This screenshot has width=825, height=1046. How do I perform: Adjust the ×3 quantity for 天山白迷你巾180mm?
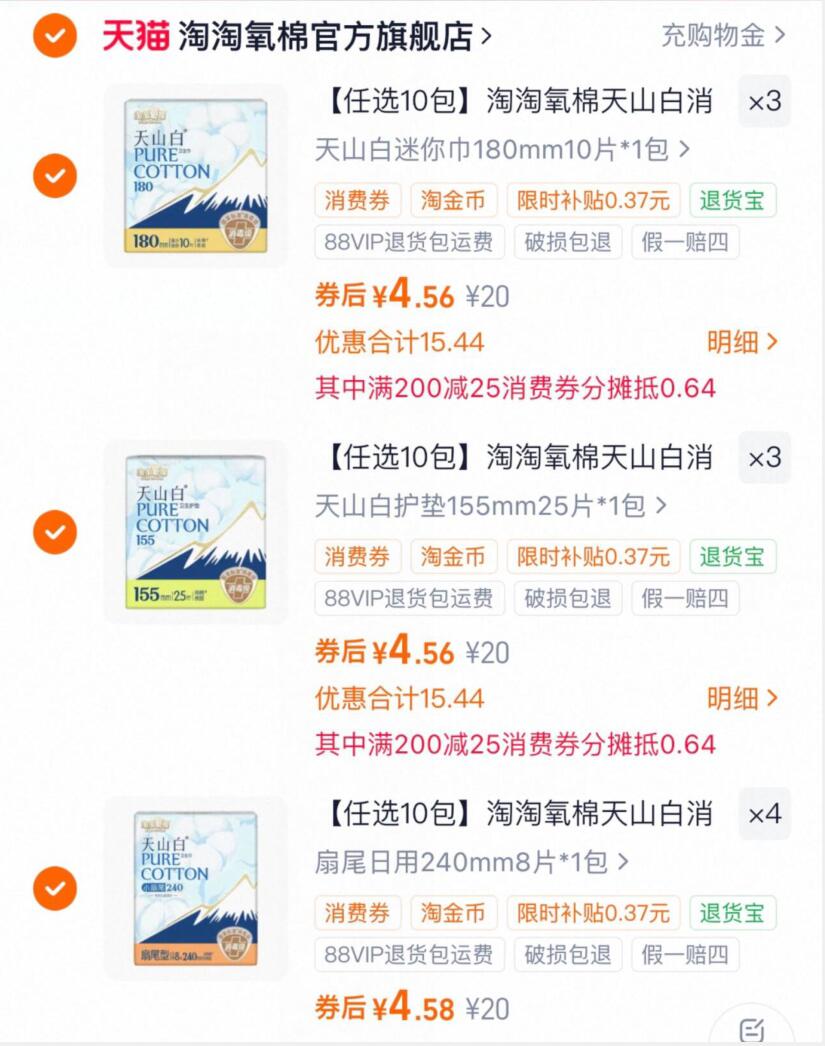pos(764,101)
